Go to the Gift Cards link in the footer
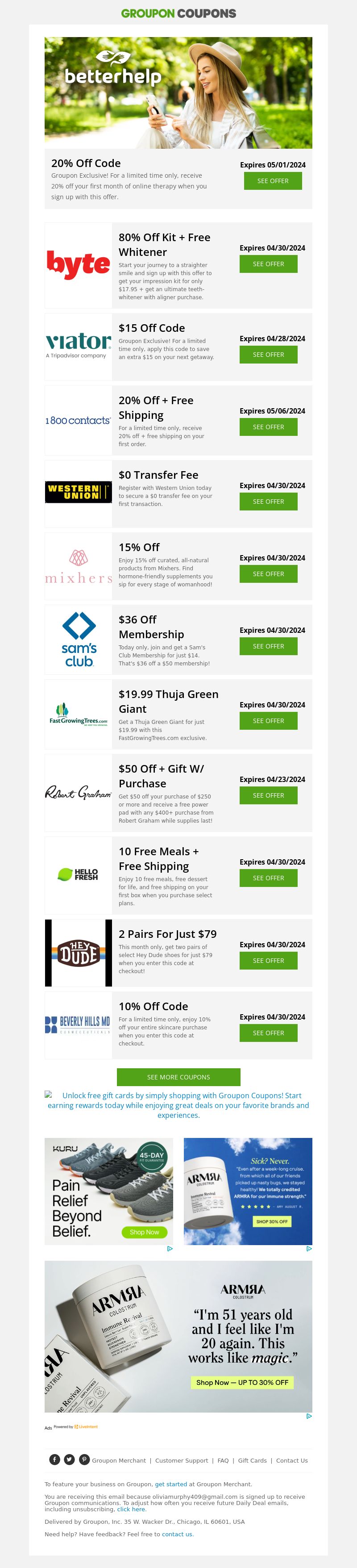 [x=253, y=1461]
